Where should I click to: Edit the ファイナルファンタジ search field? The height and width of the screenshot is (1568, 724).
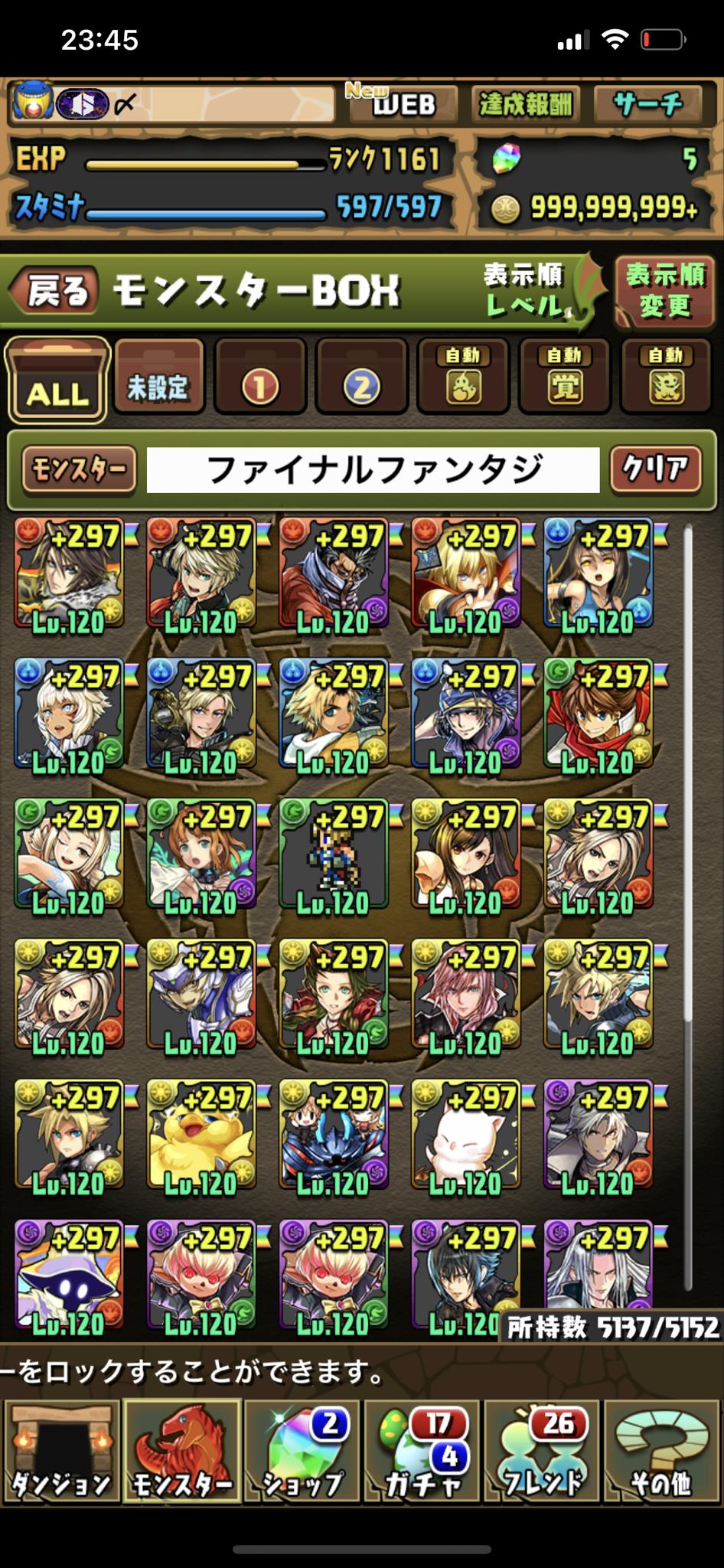(373, 469)
